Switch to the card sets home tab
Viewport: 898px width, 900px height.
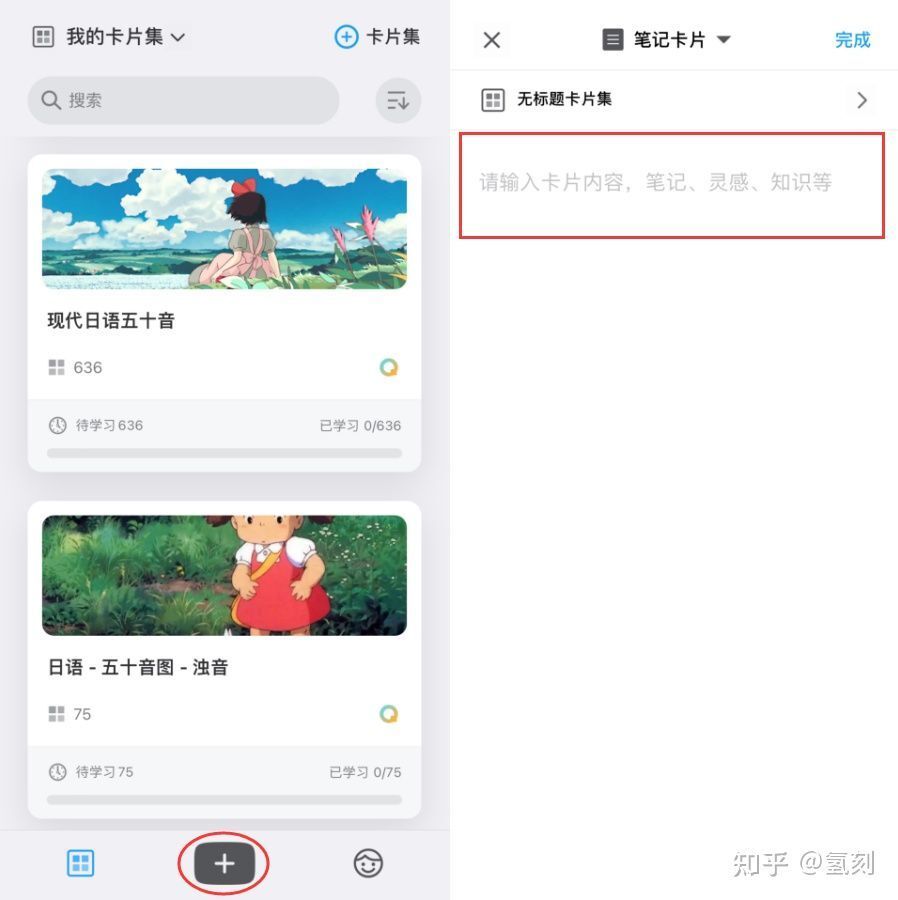[80, 863]
